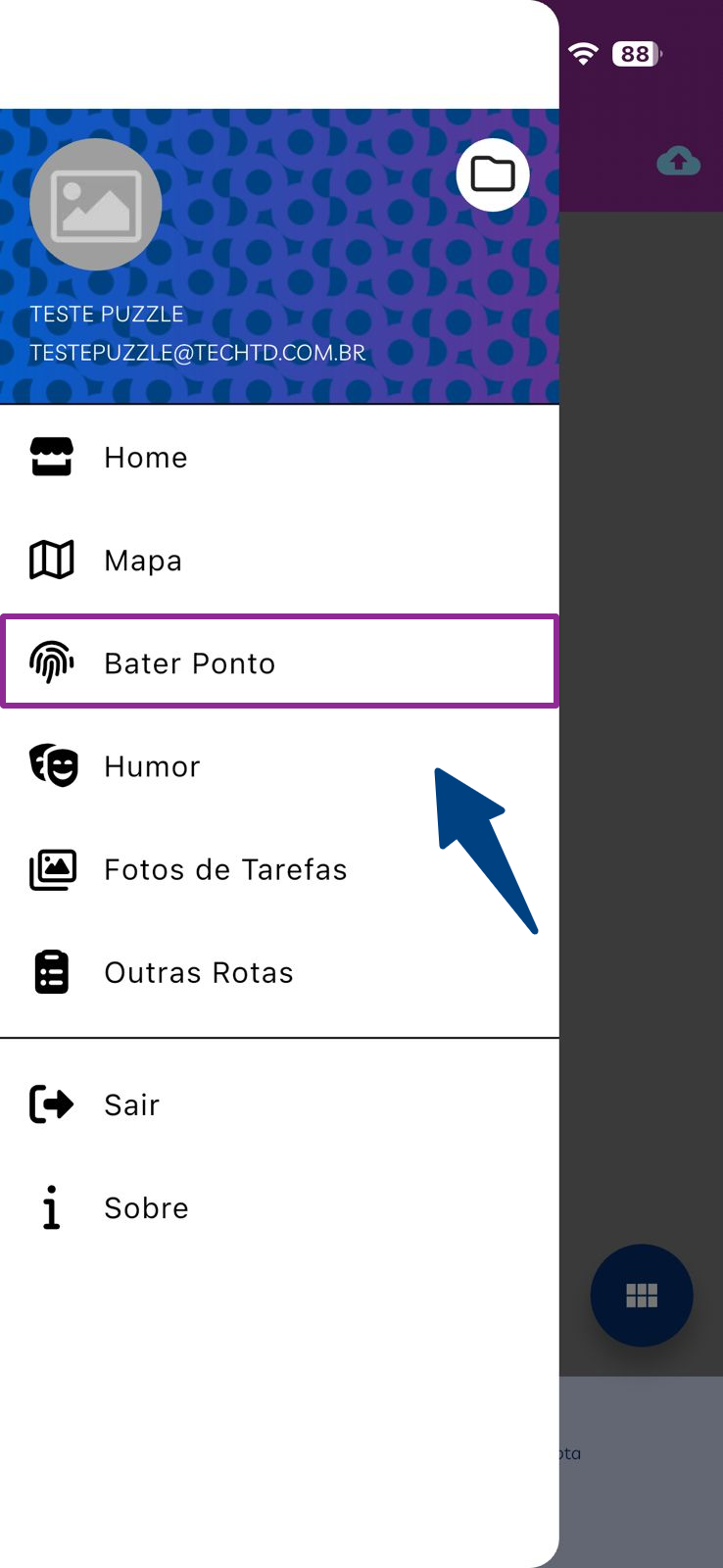Open the folder icon in drawer header
Screen dimensions: 723x1568
[493, 175]
